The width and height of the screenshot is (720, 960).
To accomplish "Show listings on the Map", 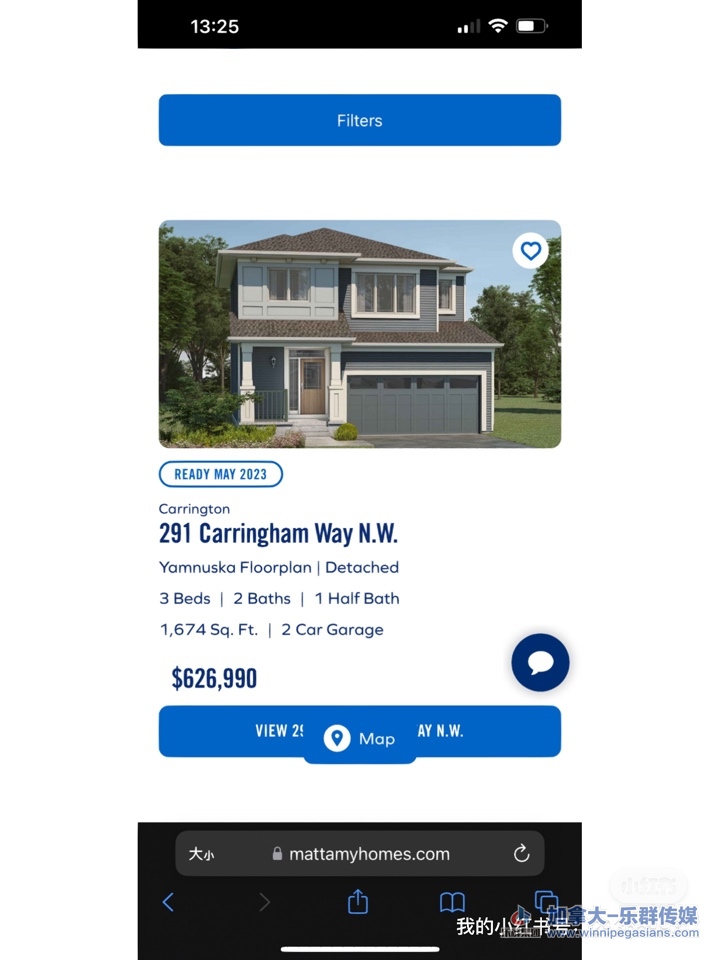I will pyautogui.click(x=360, y=738).
